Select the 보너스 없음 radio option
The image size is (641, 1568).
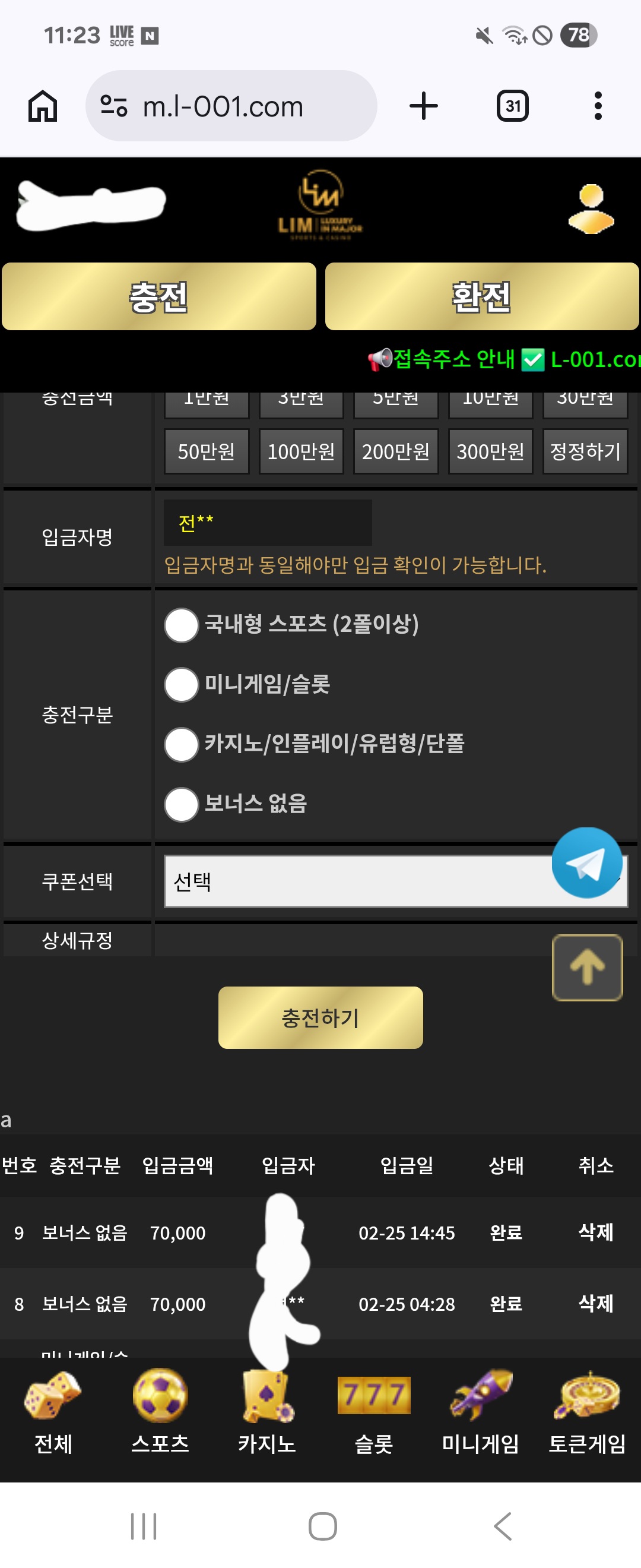180,804
